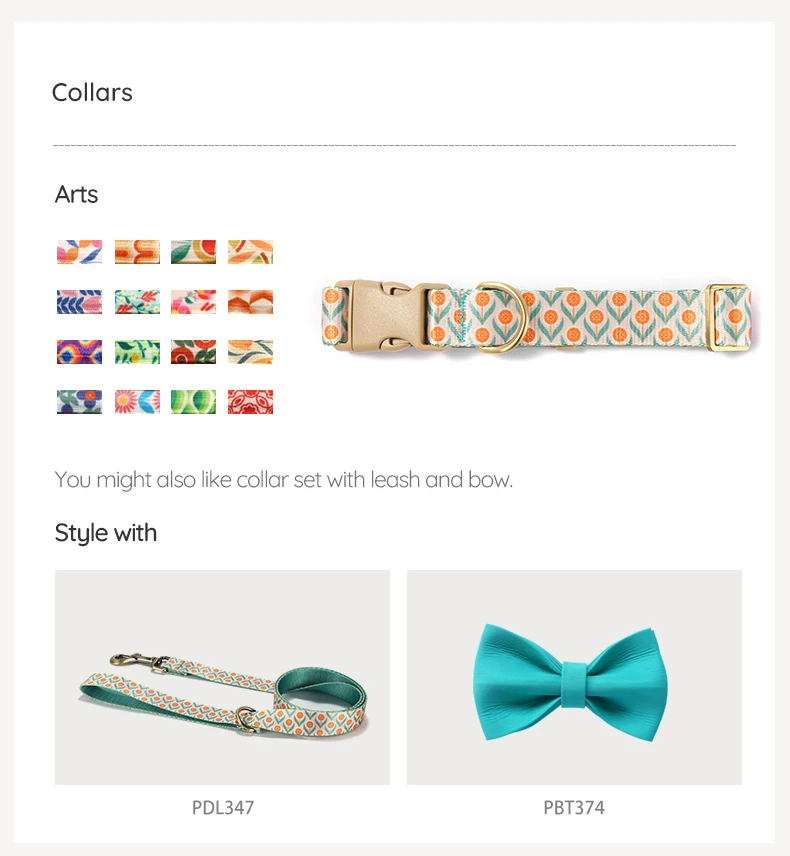790x856 pixels.
Task: Select the rainbow purple pattern swatch
Action: click(79, 352)
